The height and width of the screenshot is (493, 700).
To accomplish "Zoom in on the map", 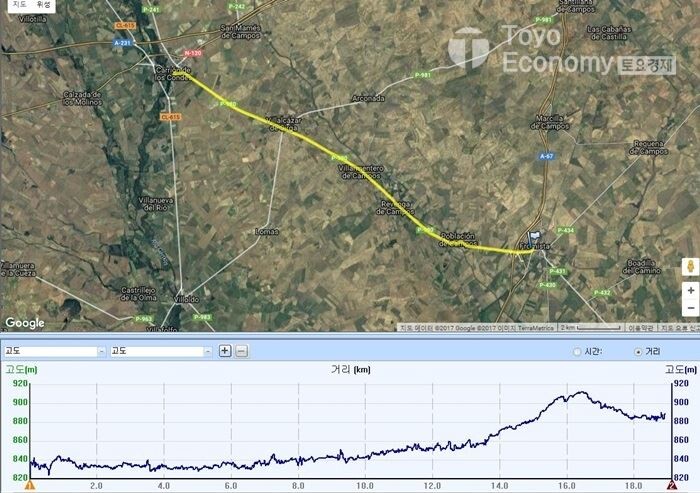I will pyautogui.click(x=690, y=290).
